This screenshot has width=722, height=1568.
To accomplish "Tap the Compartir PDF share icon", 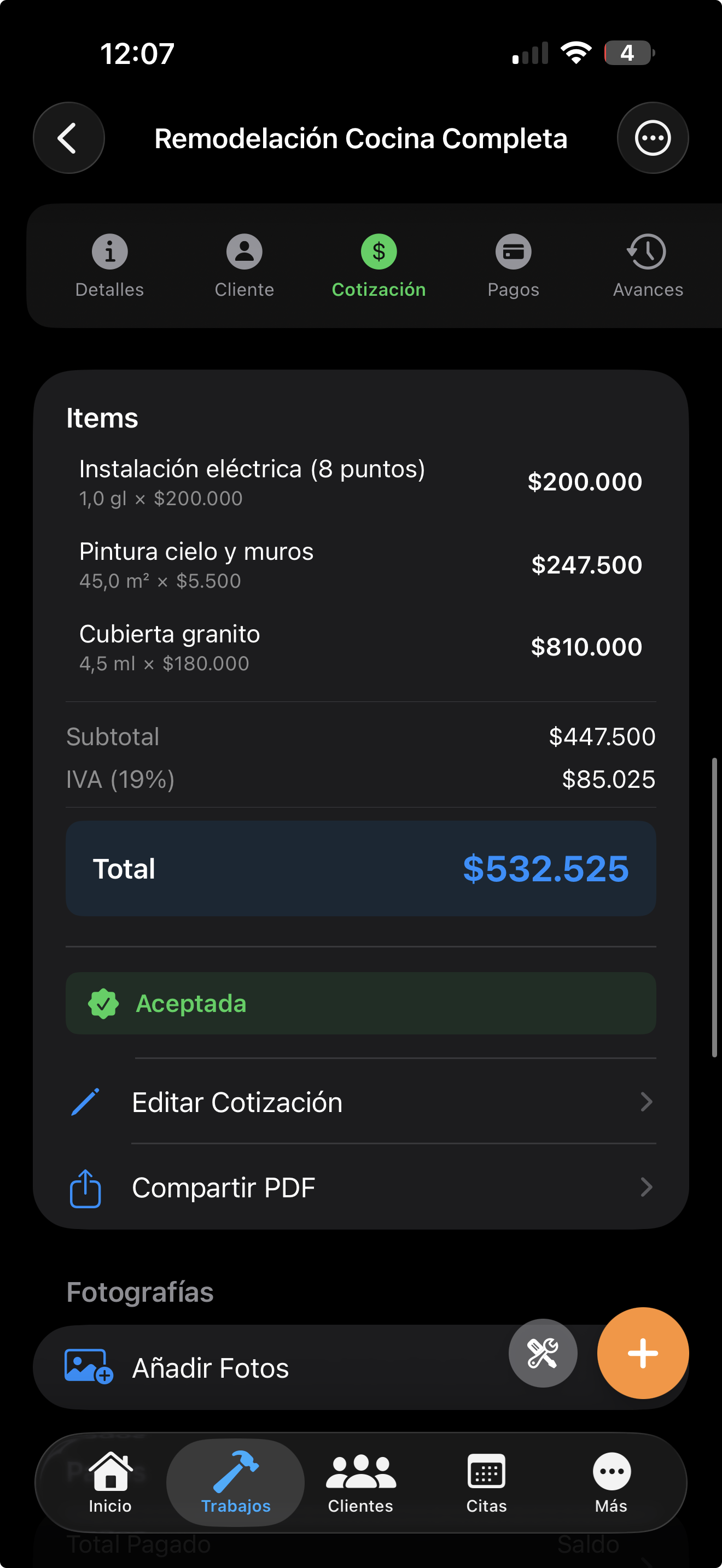I will coord(86,1186).
